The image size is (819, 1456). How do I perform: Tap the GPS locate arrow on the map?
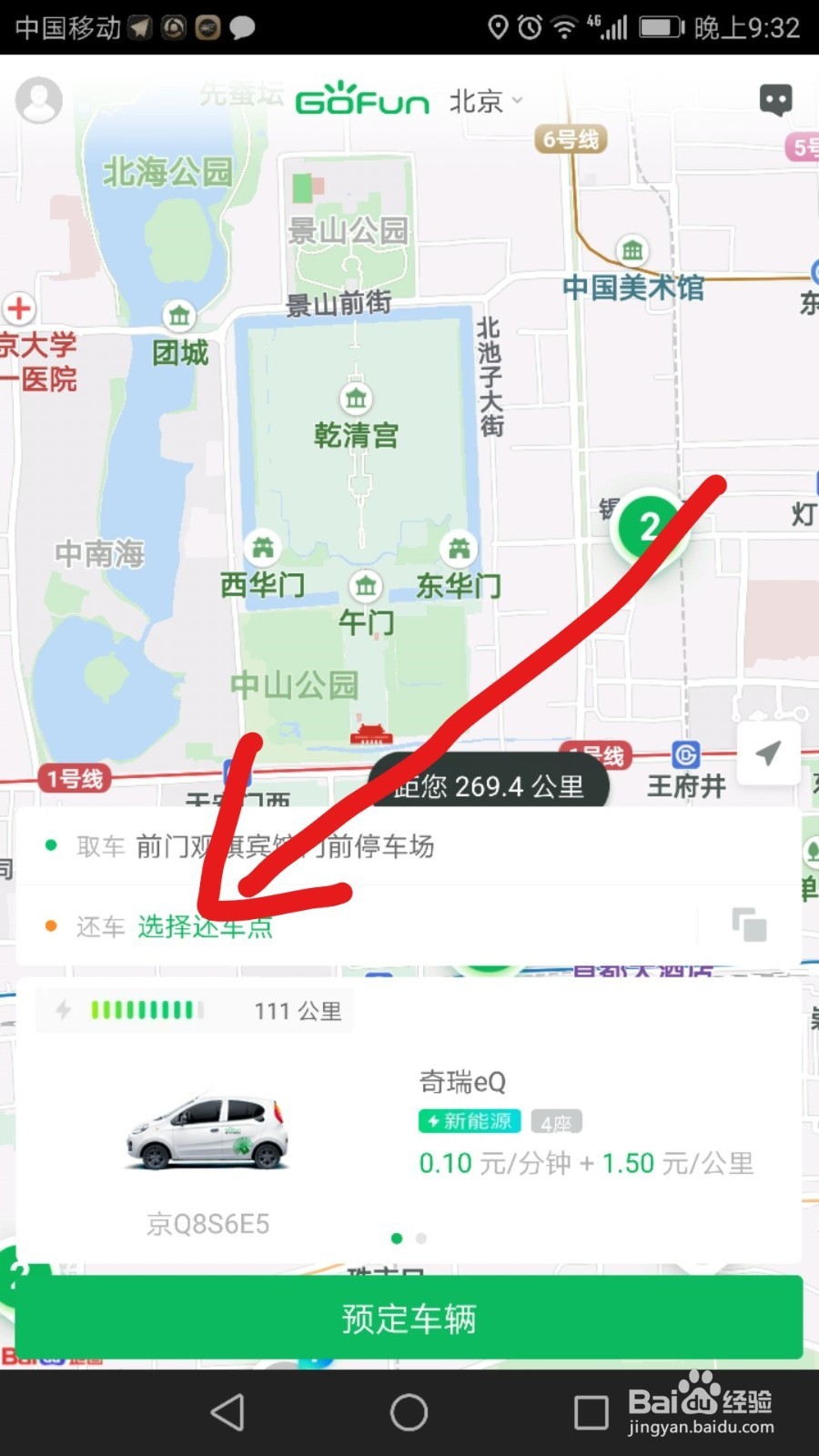769,753
